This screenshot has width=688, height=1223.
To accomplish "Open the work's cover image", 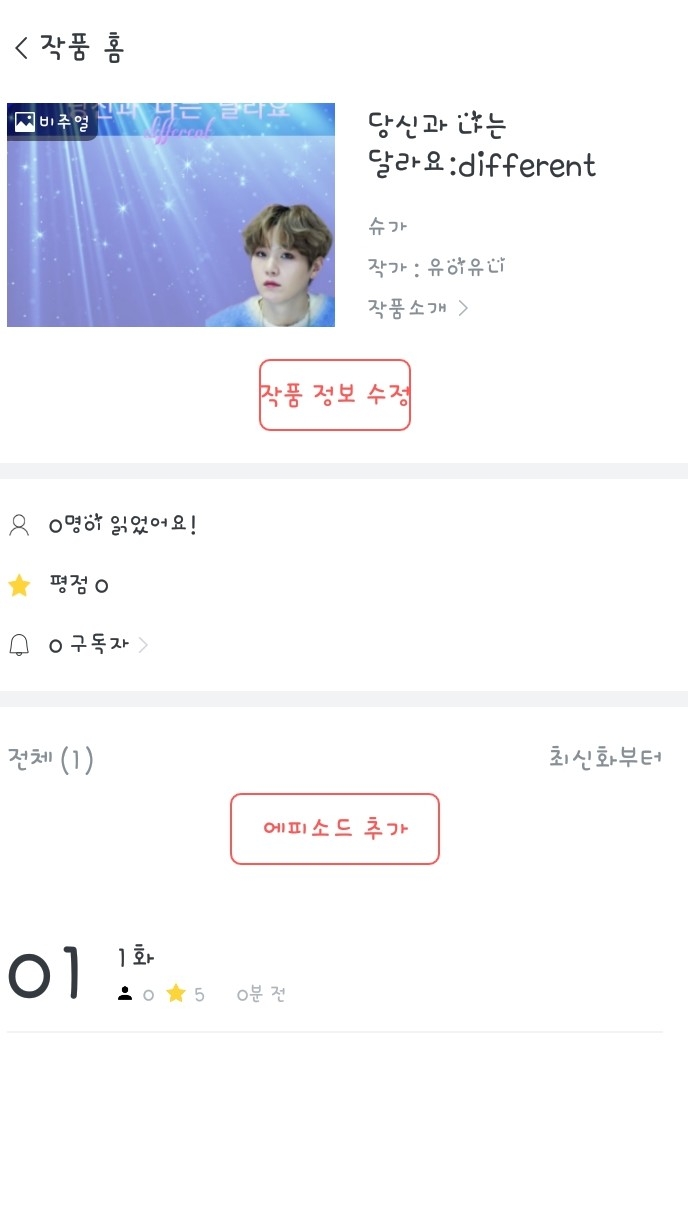I will pos(171,215).
